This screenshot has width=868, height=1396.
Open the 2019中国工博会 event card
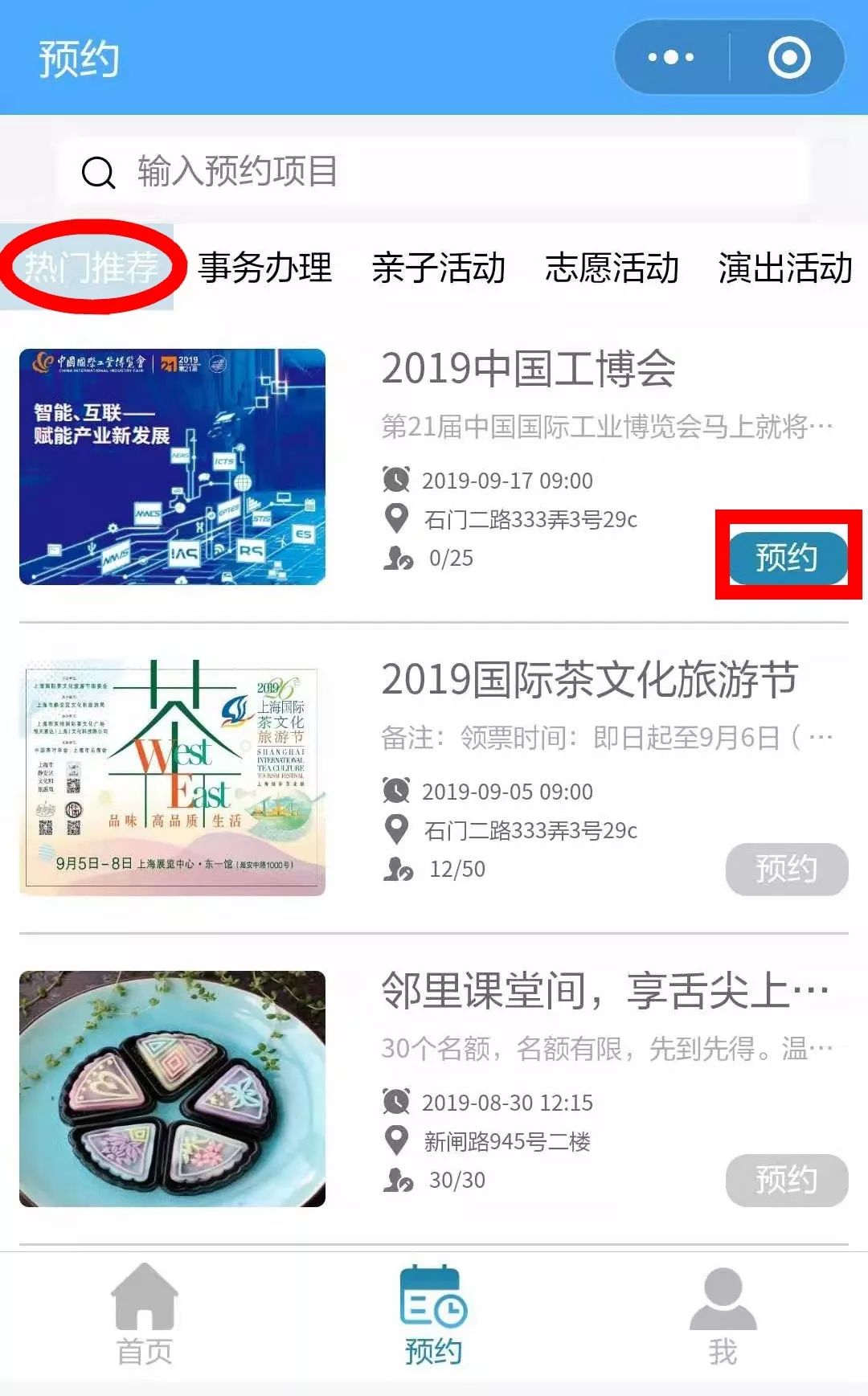434,467
